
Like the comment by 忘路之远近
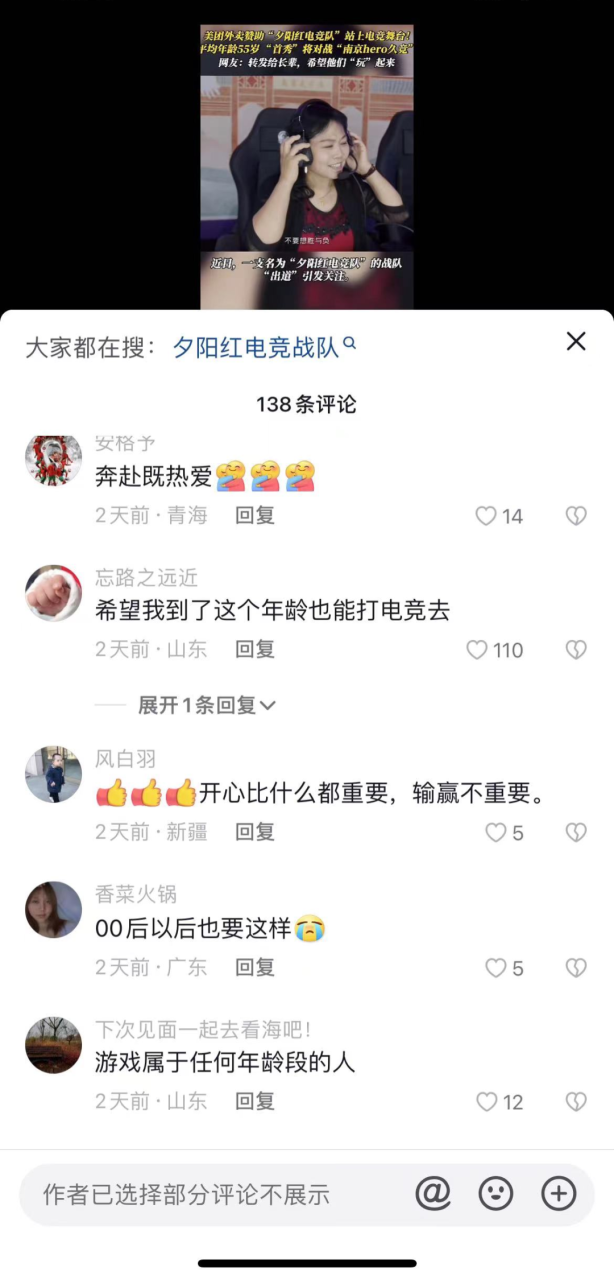pos(478,650)
